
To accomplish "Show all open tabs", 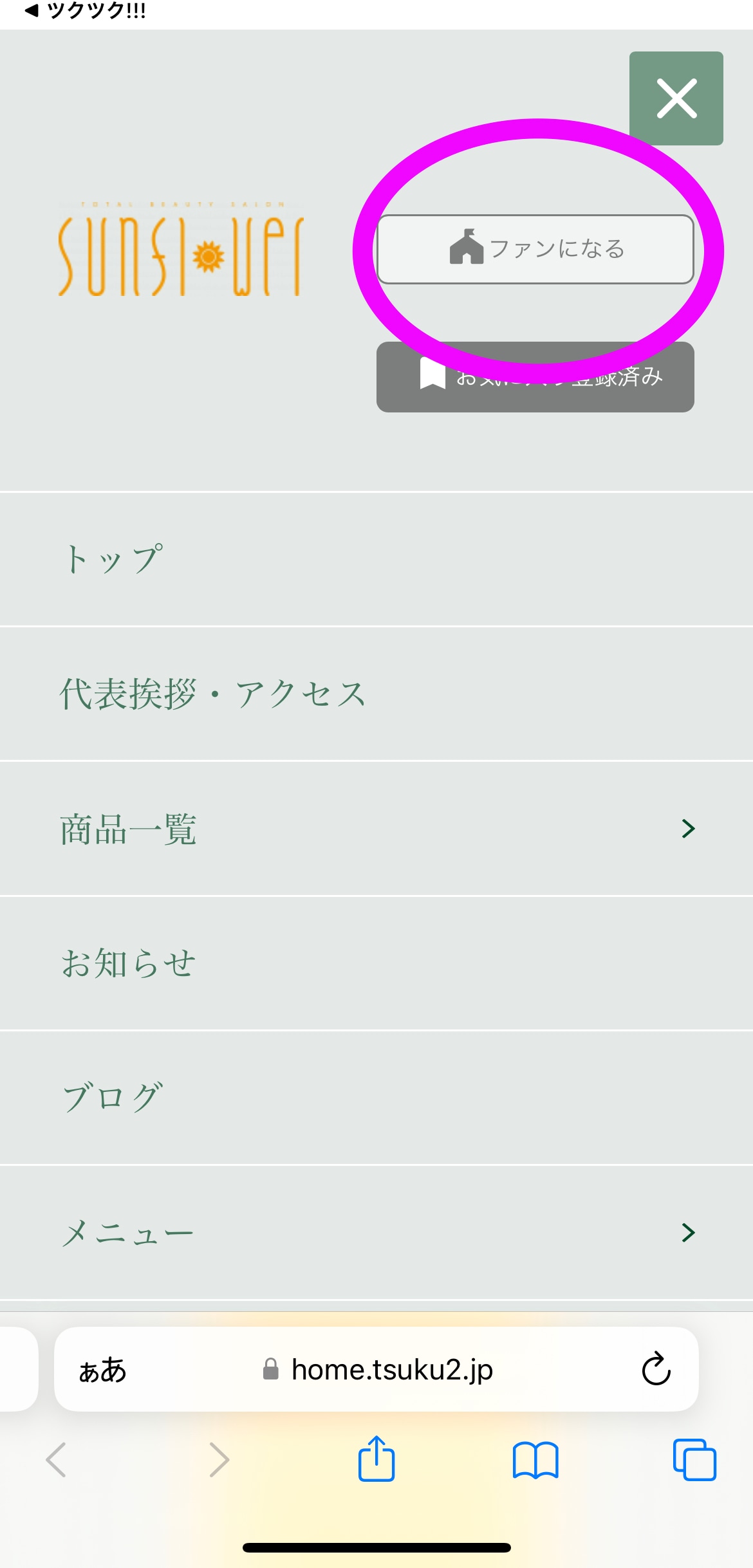I will [x=694, y=1459].
